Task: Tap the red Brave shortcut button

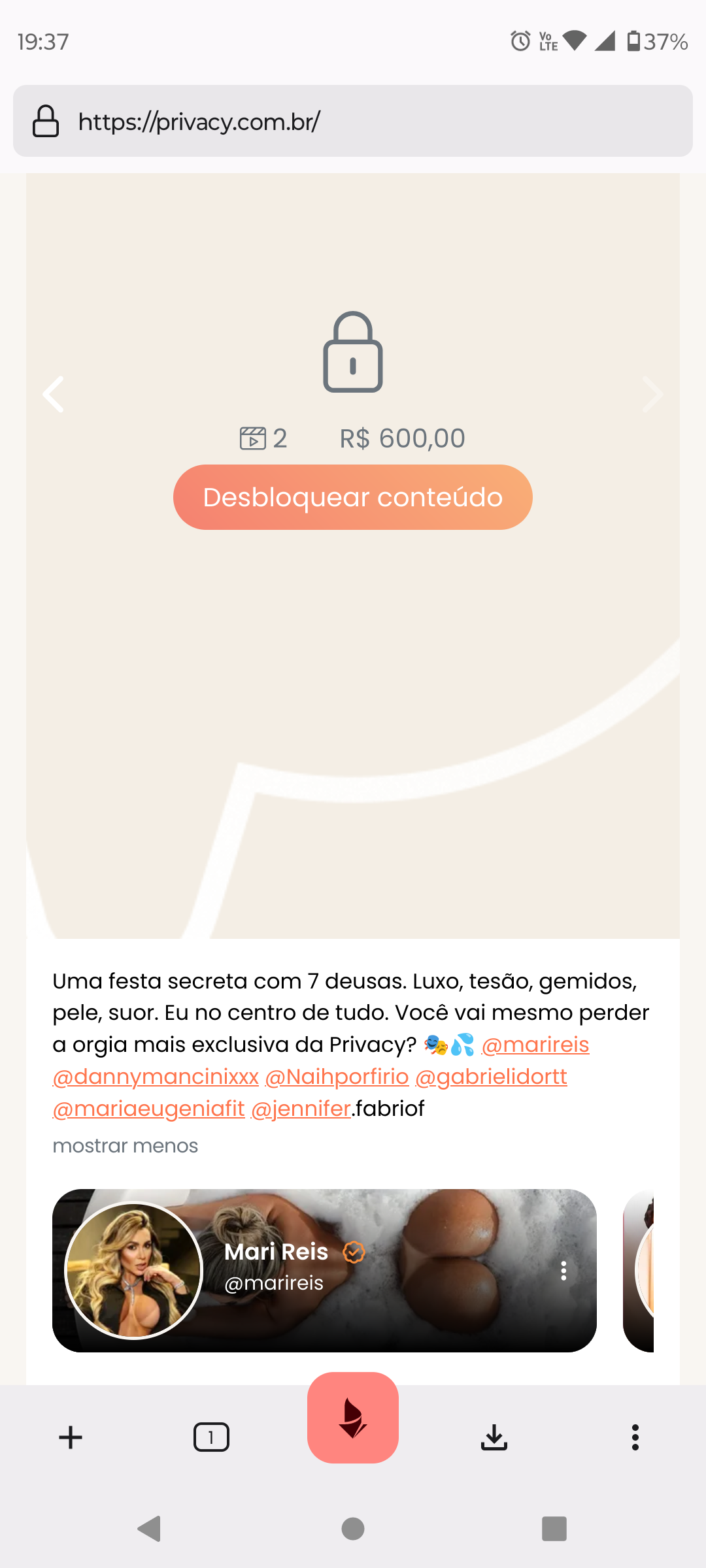Action: [353, 1418]
